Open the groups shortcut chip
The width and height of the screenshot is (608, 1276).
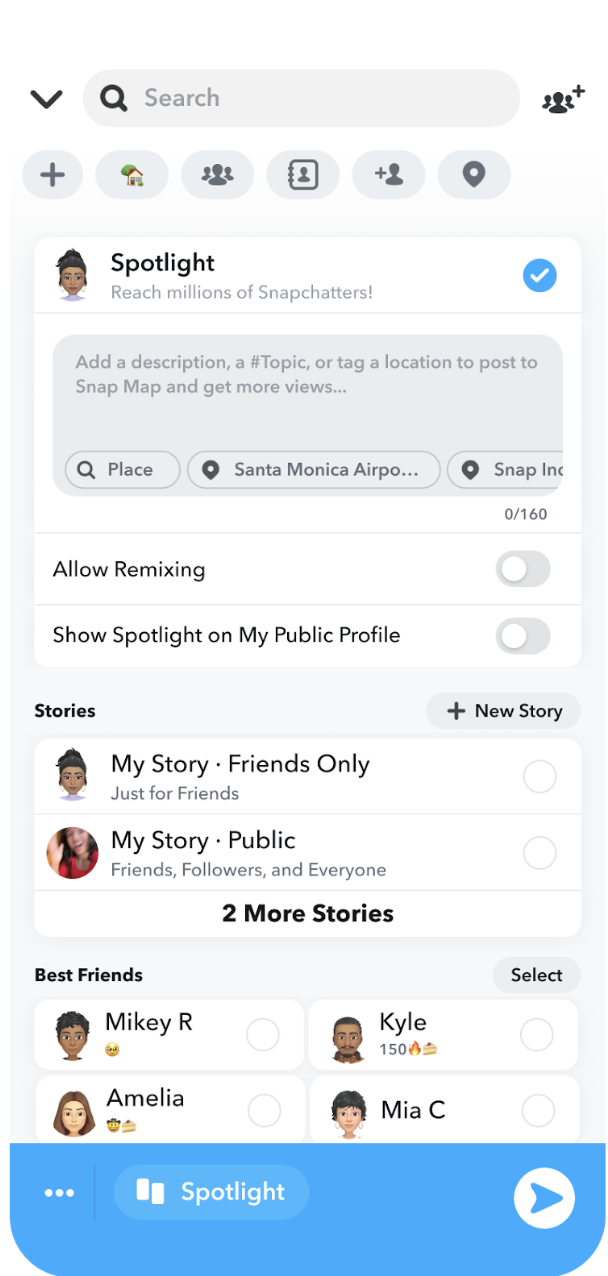coord(217,175)
